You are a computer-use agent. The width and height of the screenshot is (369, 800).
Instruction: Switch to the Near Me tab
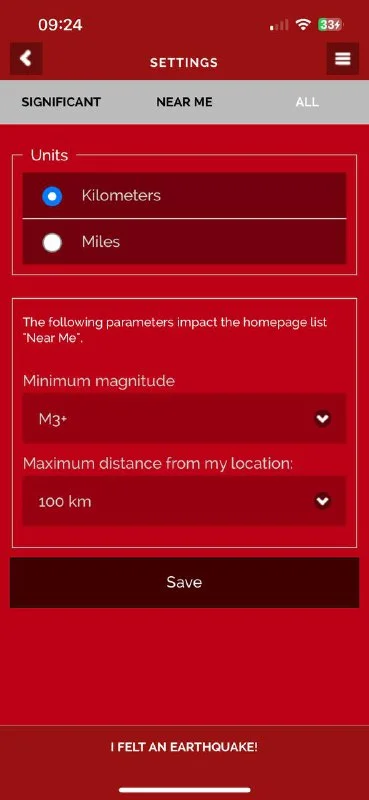(x=184, y=102)
